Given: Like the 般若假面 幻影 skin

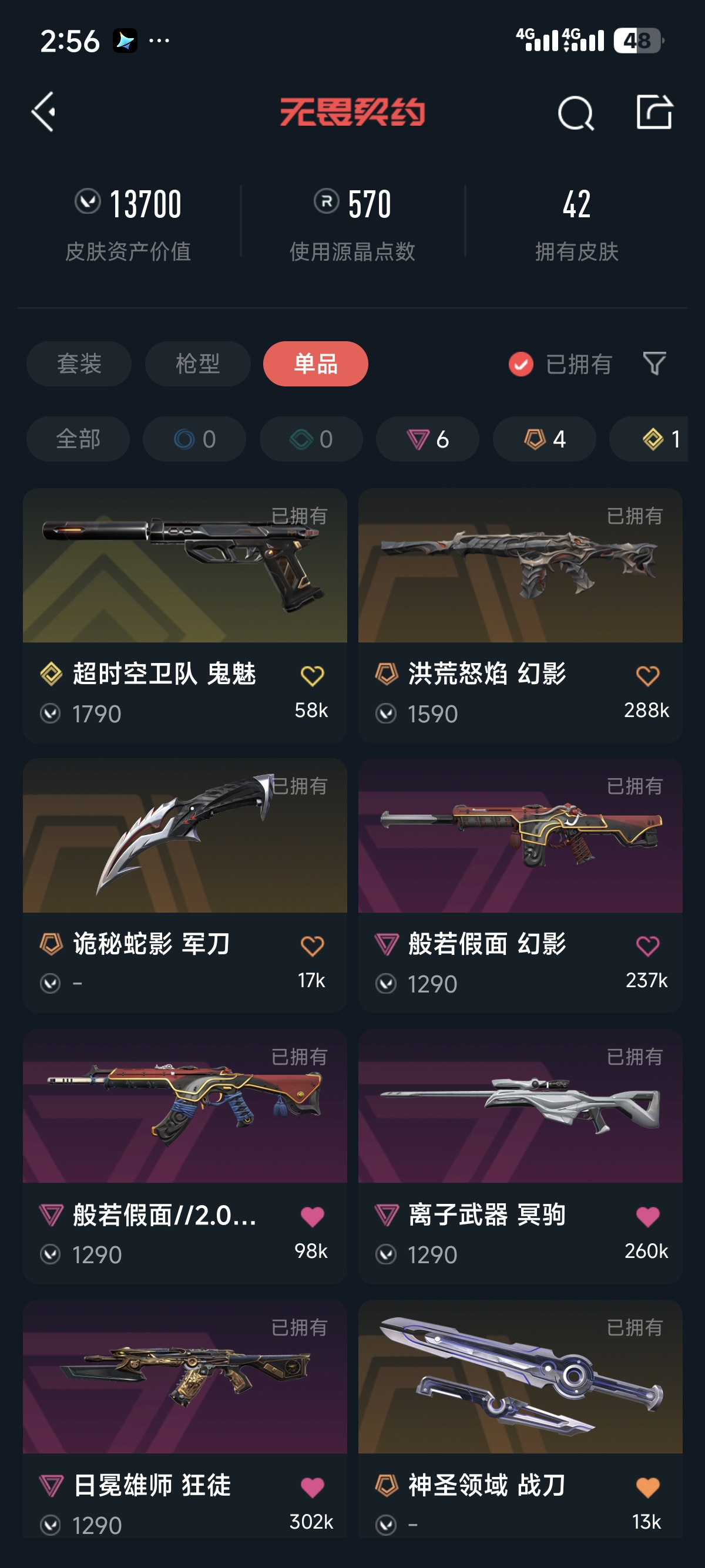Looking at the screenshot, I should [x=647, y=946].
